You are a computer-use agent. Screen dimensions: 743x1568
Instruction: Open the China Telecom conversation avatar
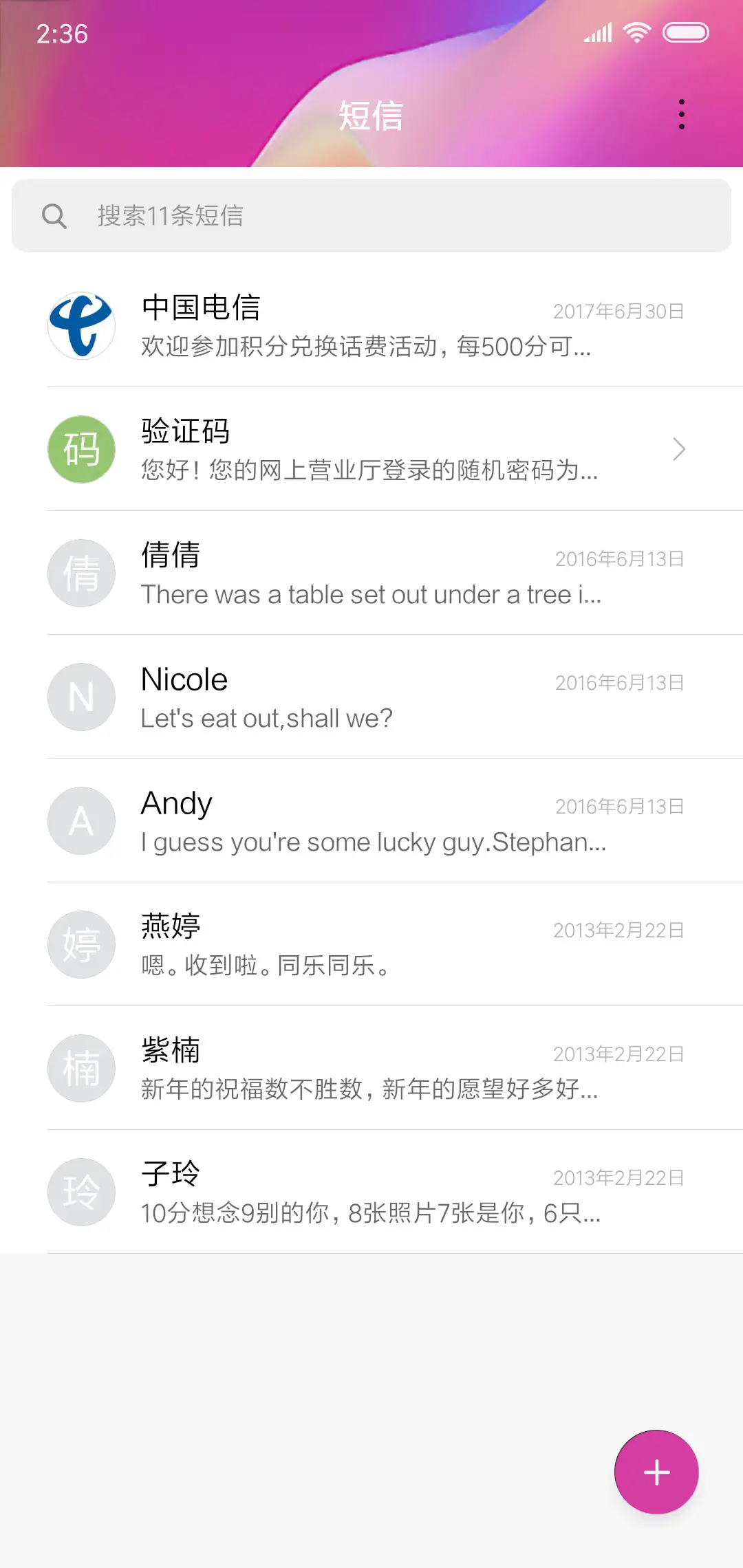[80, 326]
